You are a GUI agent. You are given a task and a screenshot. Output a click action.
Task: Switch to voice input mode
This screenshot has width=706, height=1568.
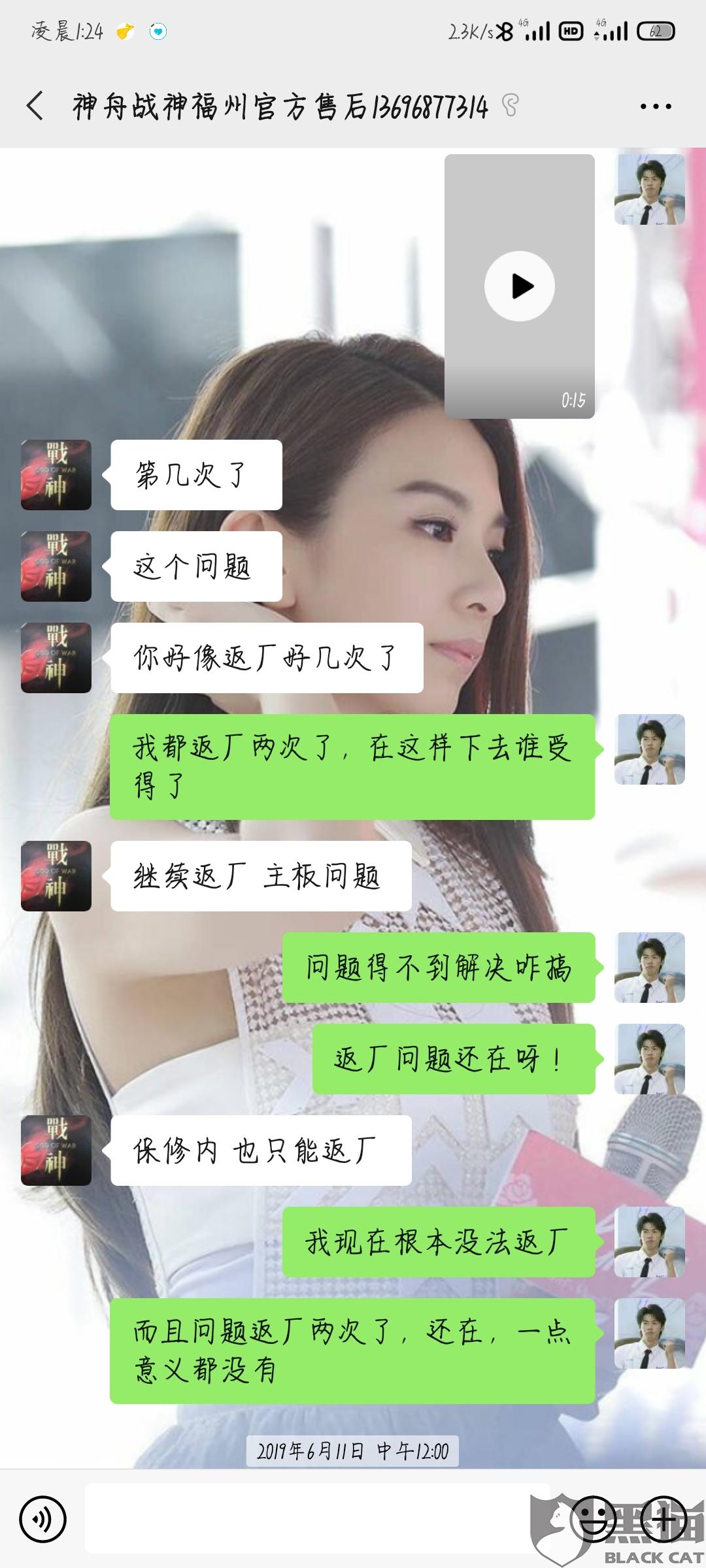43,1520
